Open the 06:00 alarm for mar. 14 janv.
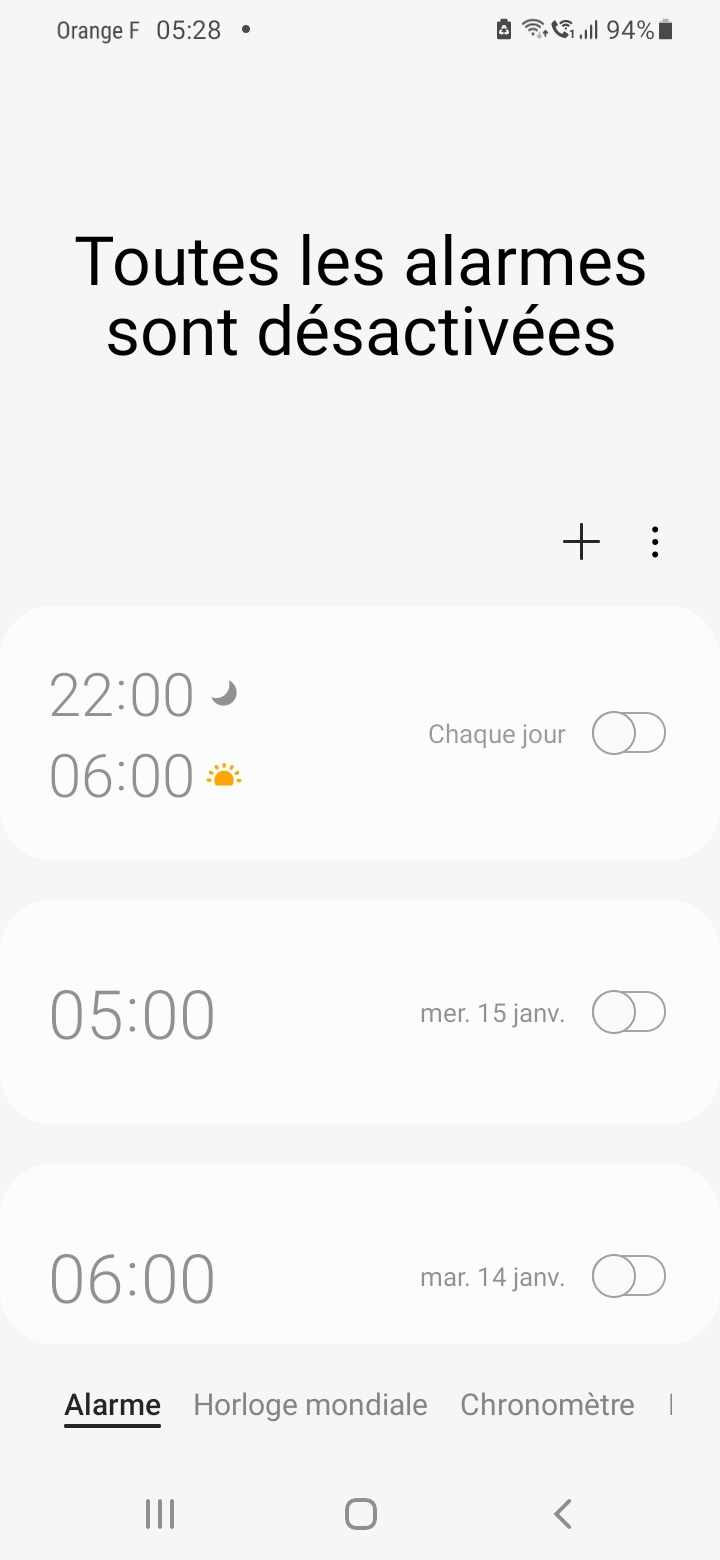 [x=250, y=1277]
